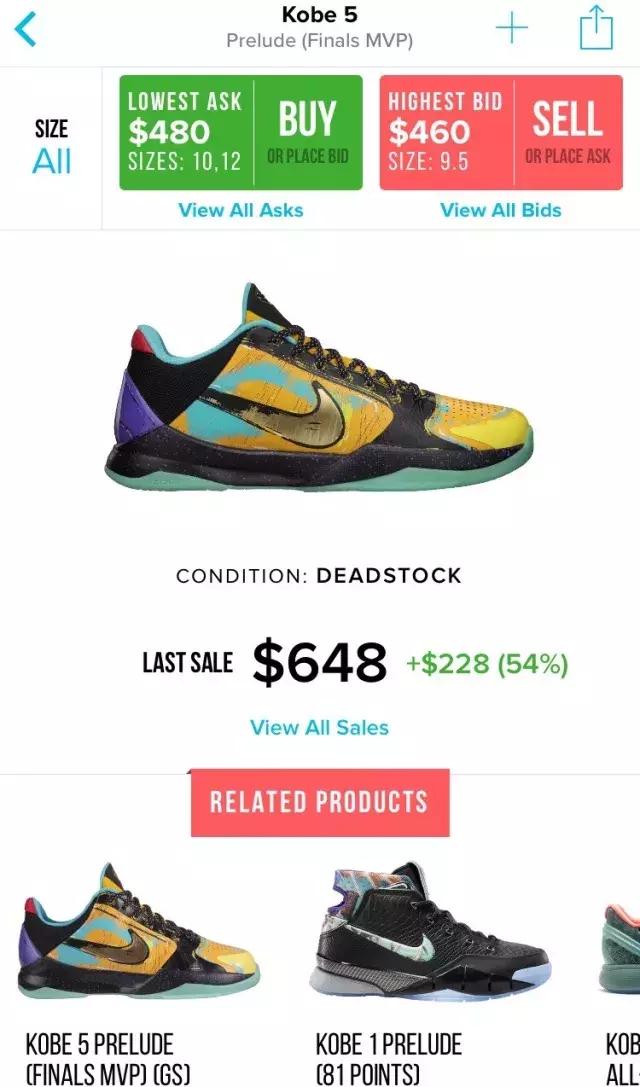The height and width of the screenshot is (1087, 640).
Task: Tap the plus icon to add to portfolio
Action: point(511,29)
